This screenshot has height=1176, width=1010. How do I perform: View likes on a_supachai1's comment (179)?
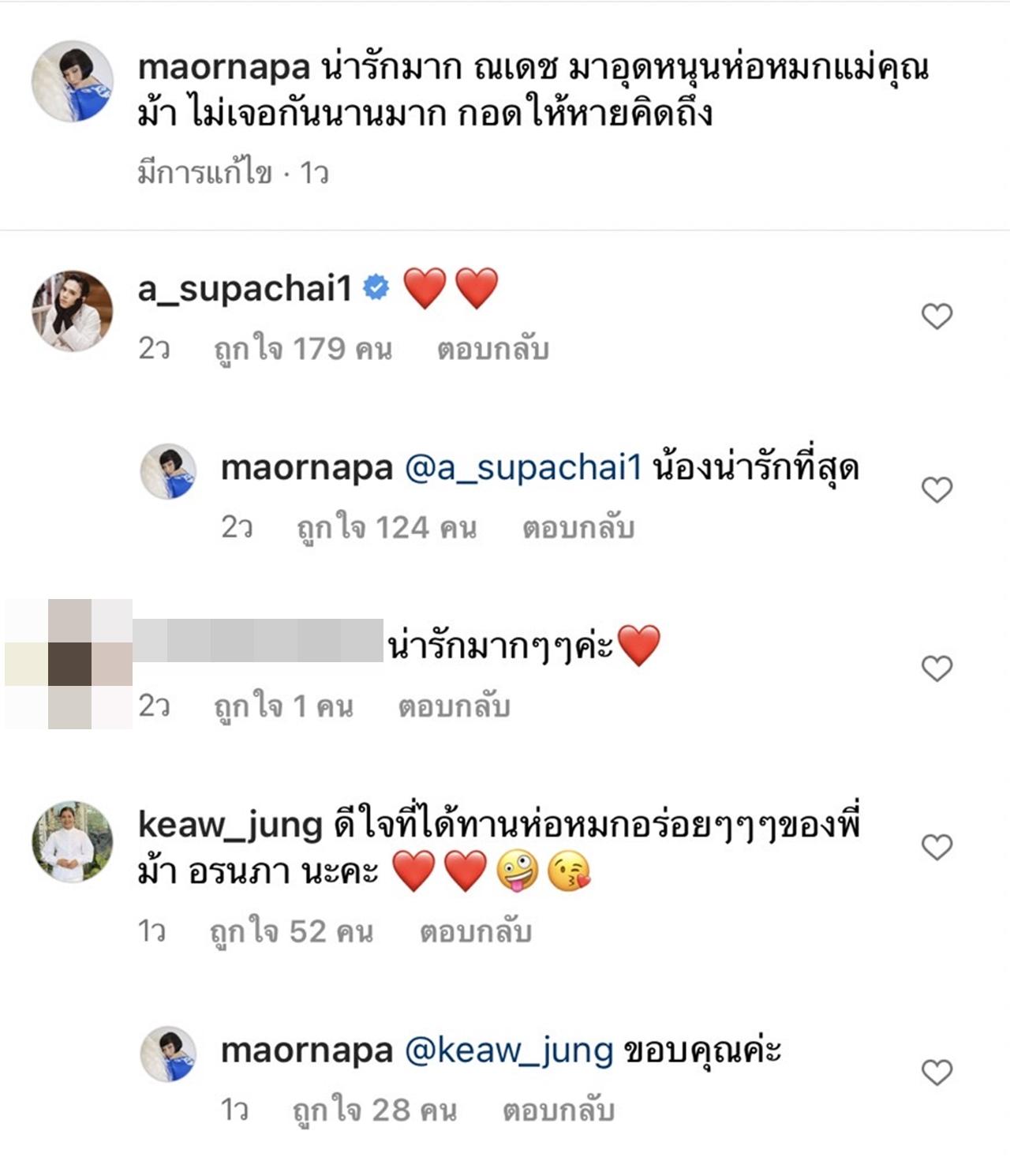click(x=303, y=349)
